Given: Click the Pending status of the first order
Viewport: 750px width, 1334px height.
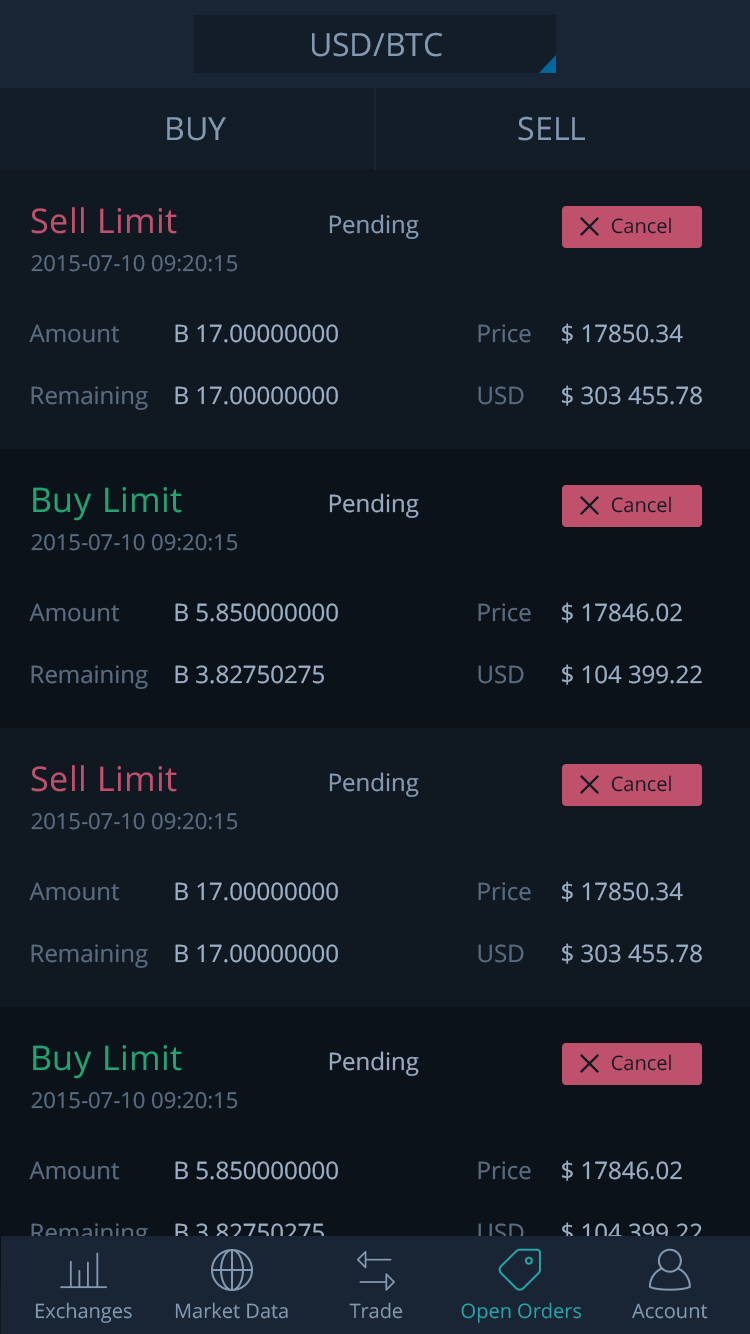Looking at the screenshot, I should pyautogui.click(x=373, y=225).
